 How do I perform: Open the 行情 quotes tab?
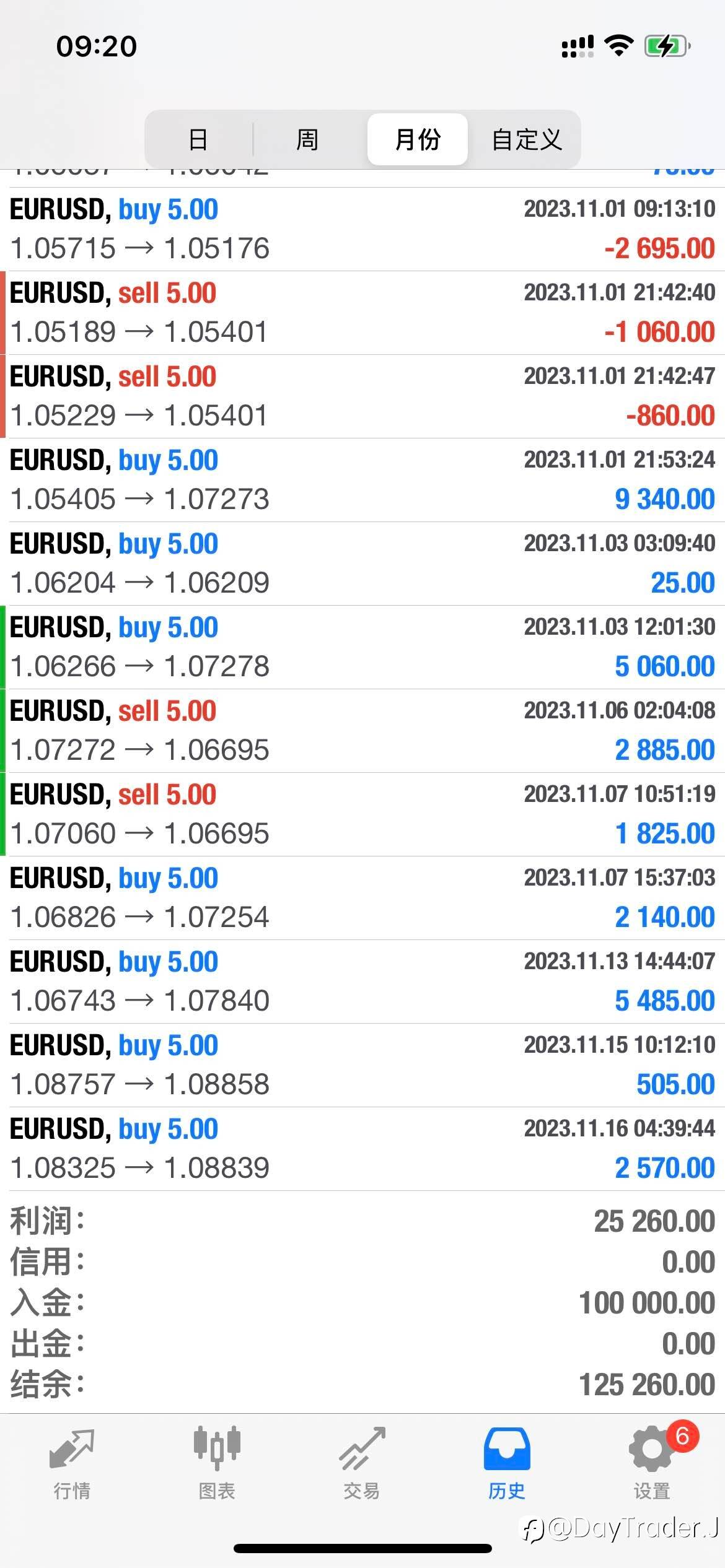72,1464
